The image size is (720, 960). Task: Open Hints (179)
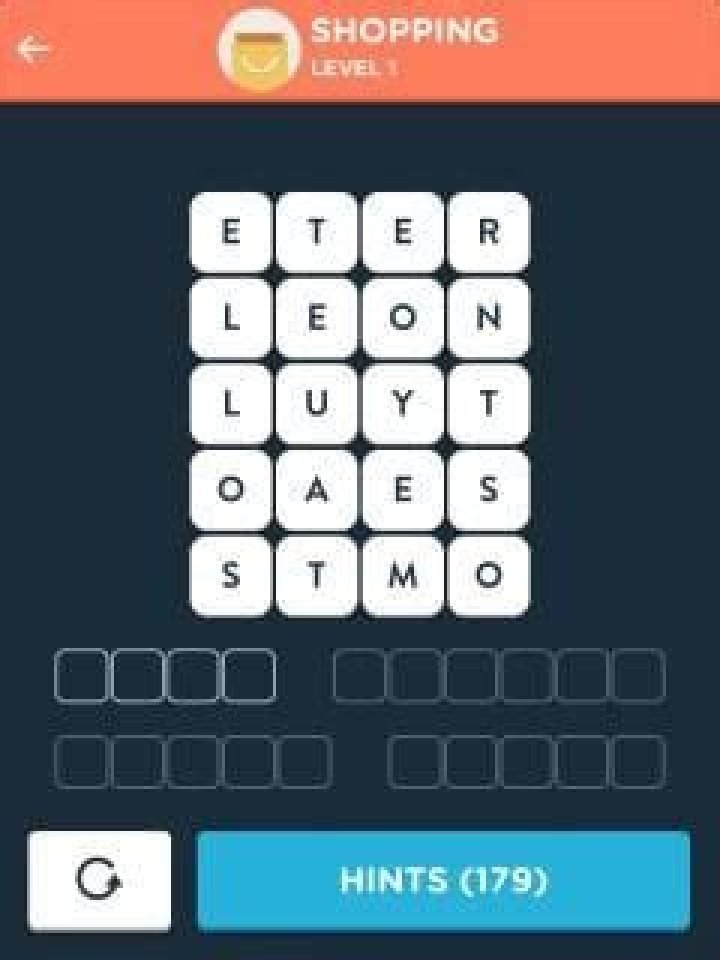(x=443, y=880)
